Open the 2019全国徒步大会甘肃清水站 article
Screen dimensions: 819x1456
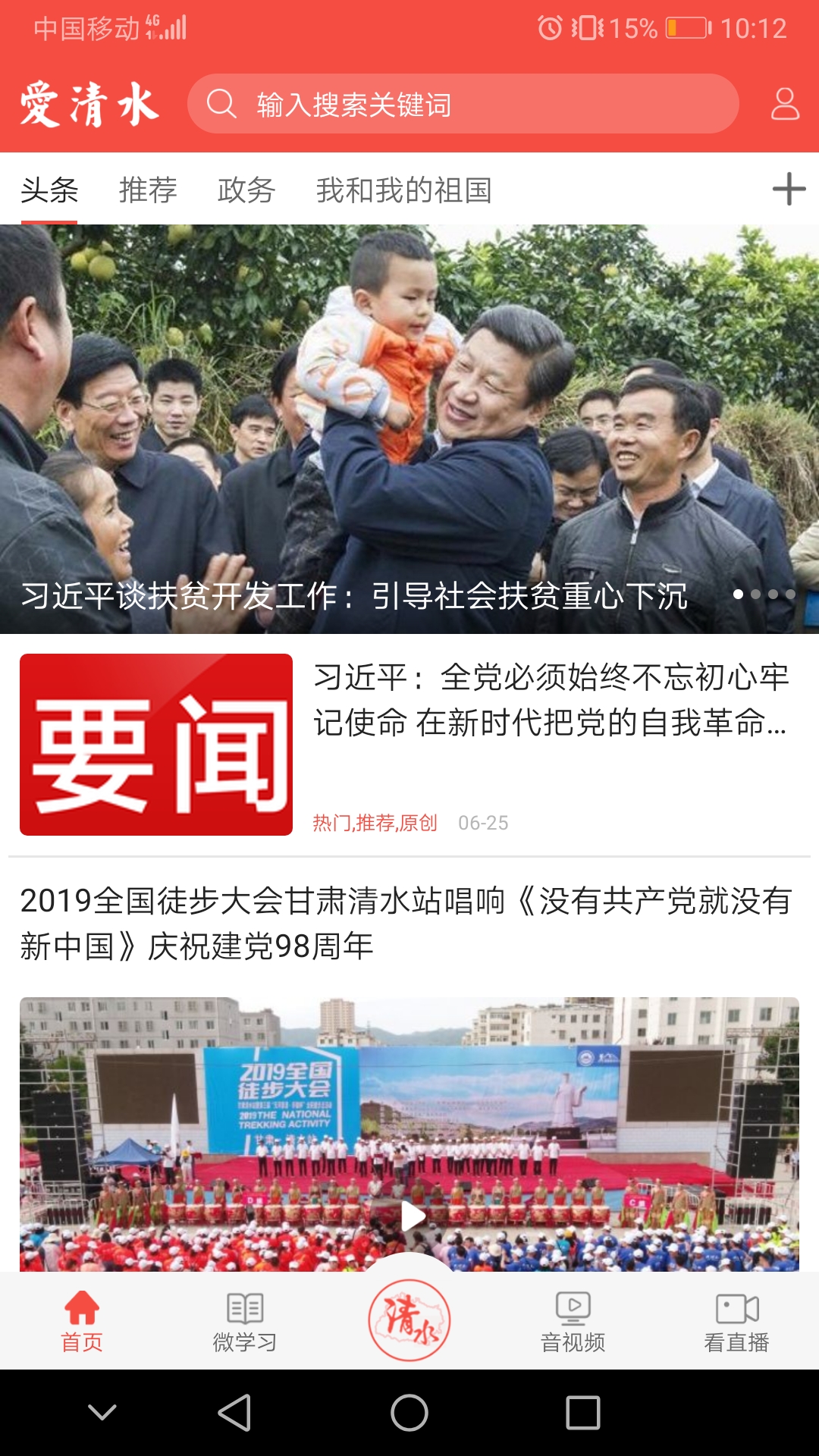(x=406, y=923)
